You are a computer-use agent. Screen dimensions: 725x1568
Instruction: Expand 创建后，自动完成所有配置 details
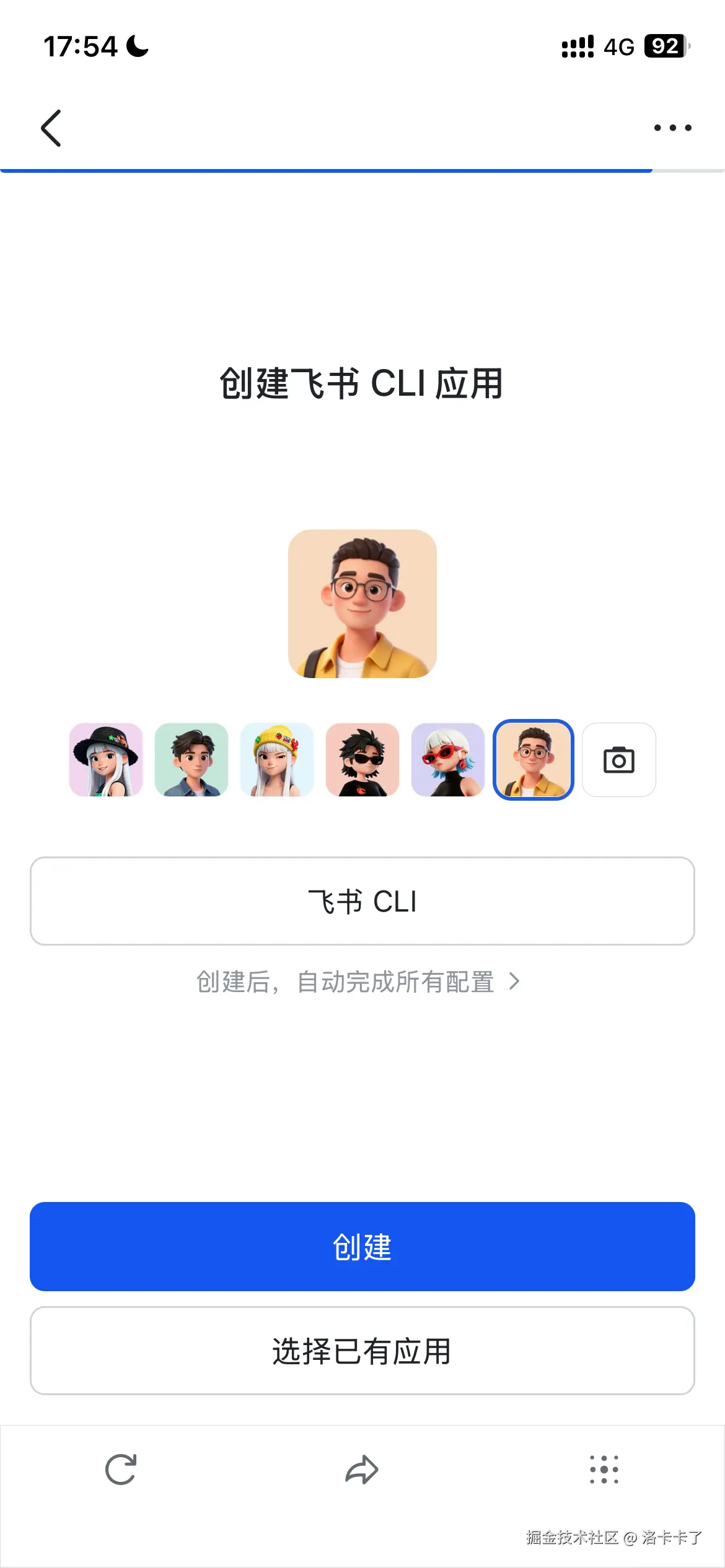click(x=358, y=982)
